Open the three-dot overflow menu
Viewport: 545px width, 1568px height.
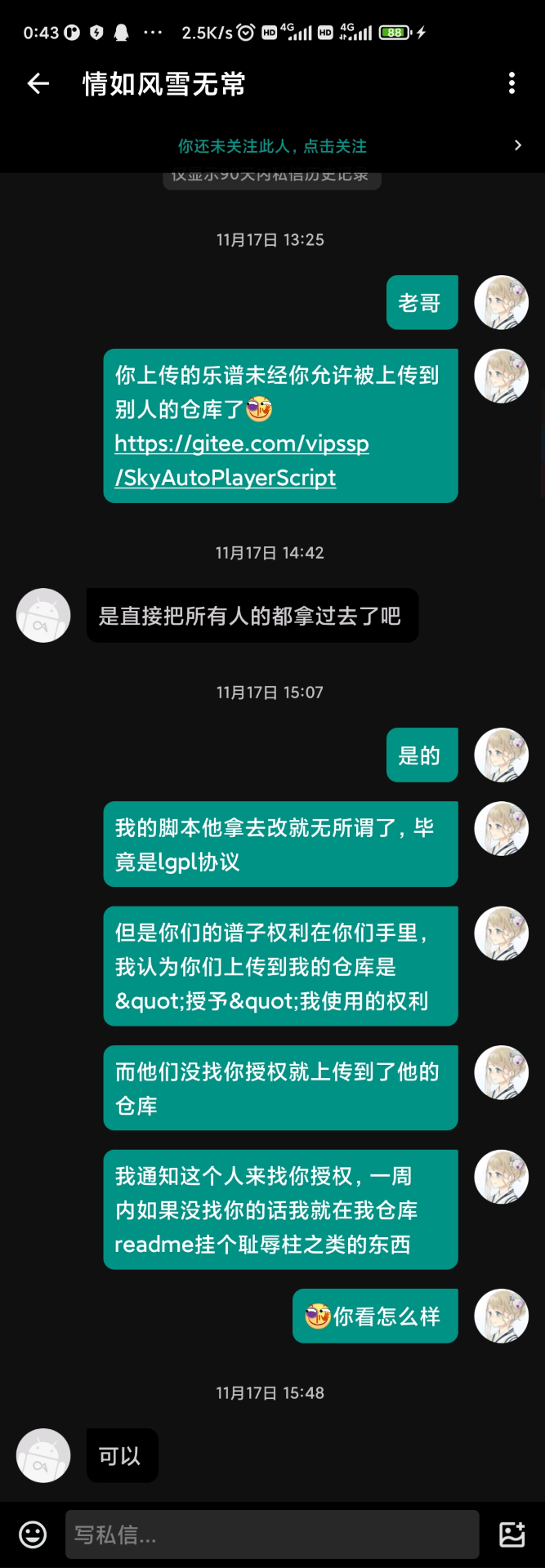tap(511, 83)
